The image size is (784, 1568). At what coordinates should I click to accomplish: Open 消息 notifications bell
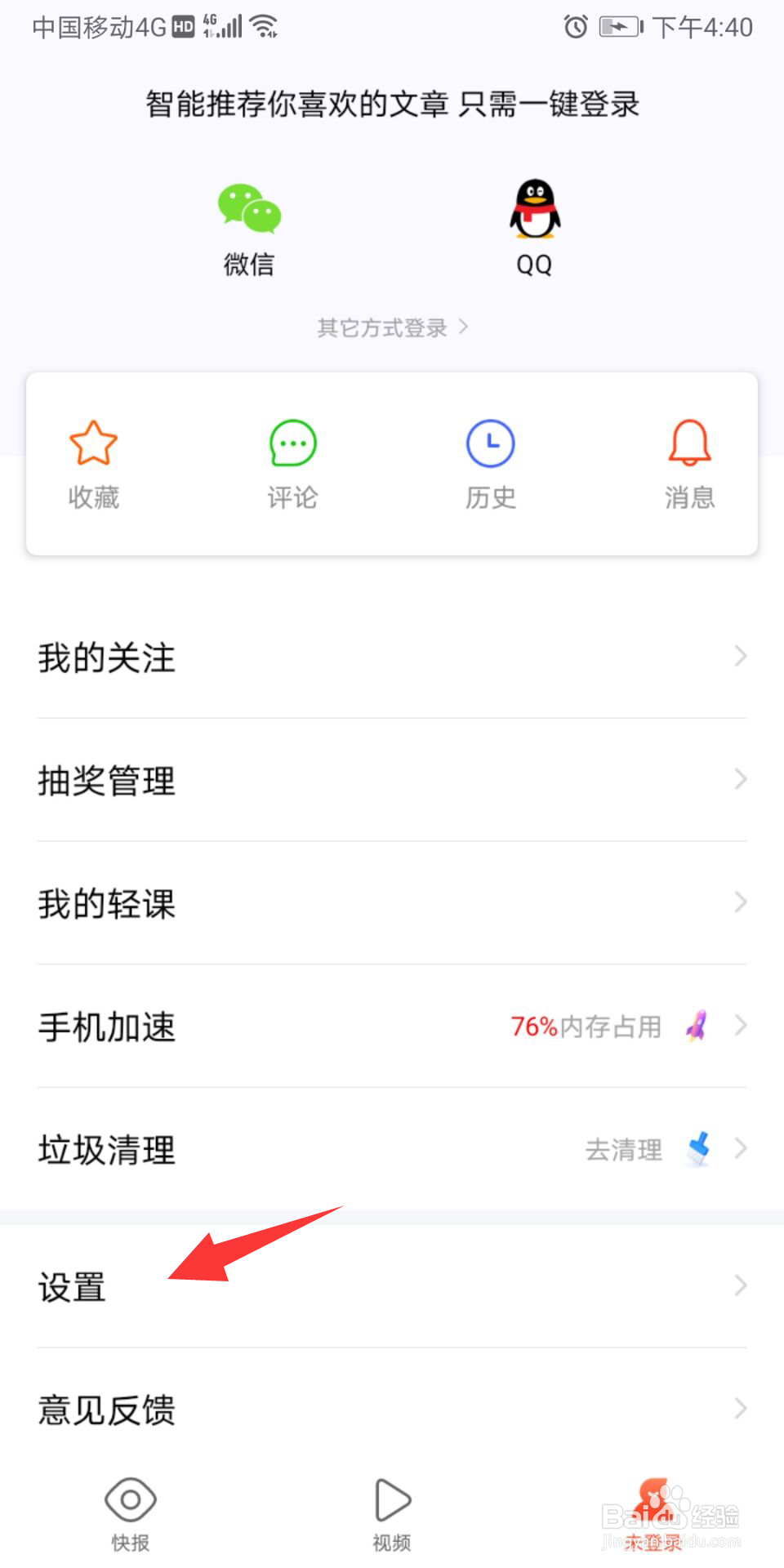click(690, 465)
